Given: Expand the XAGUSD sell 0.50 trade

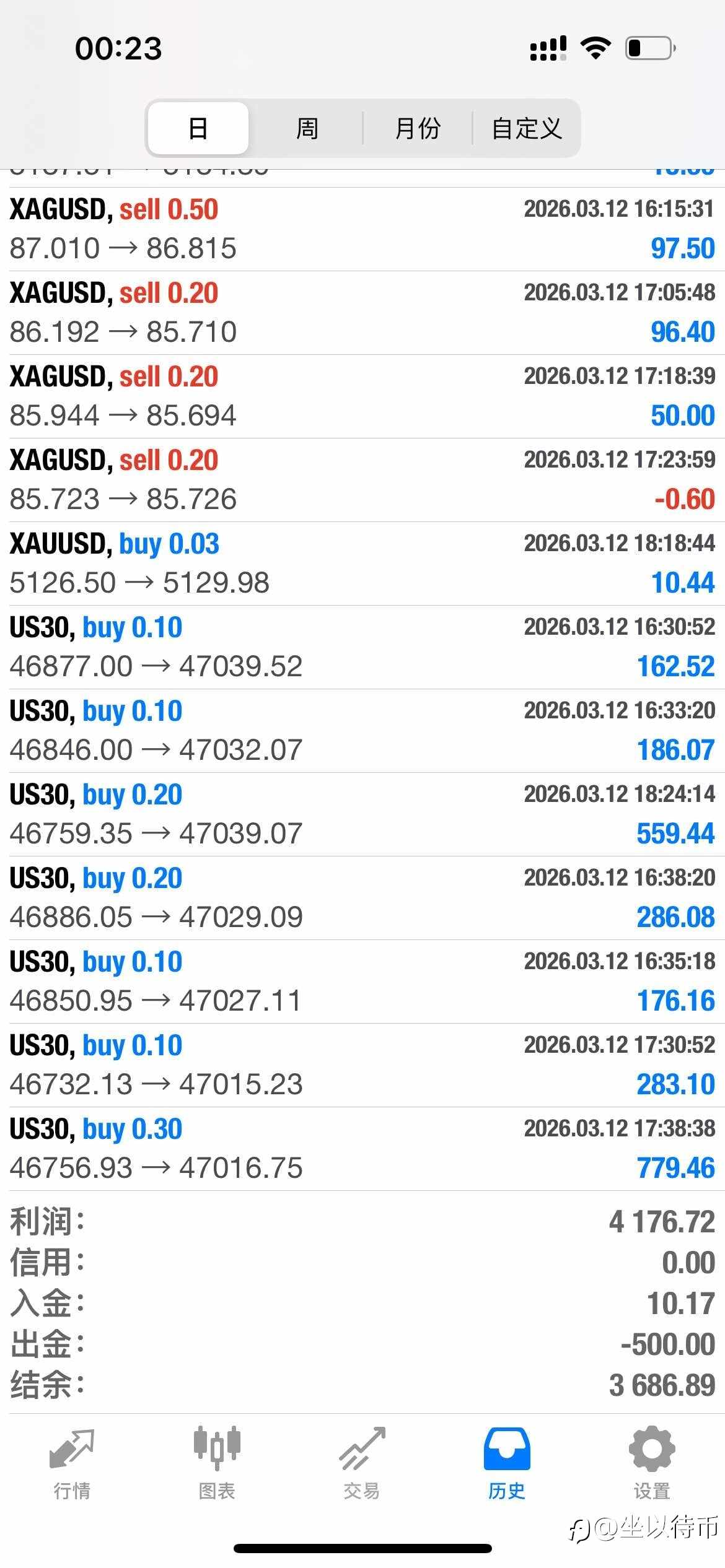Looking at the screenshot, I should pyautogui.click(x=362, y=229).
